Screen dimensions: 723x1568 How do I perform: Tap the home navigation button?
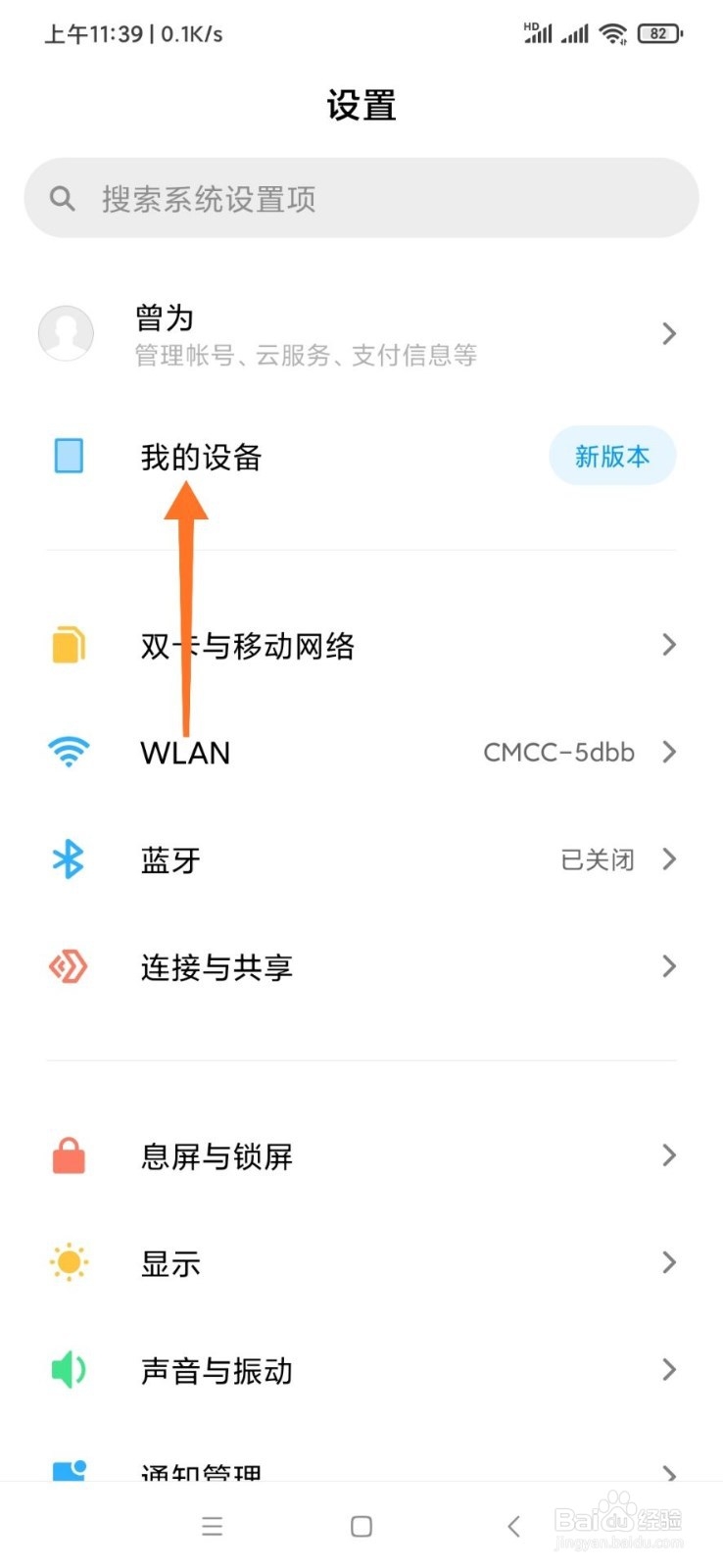361,1525
